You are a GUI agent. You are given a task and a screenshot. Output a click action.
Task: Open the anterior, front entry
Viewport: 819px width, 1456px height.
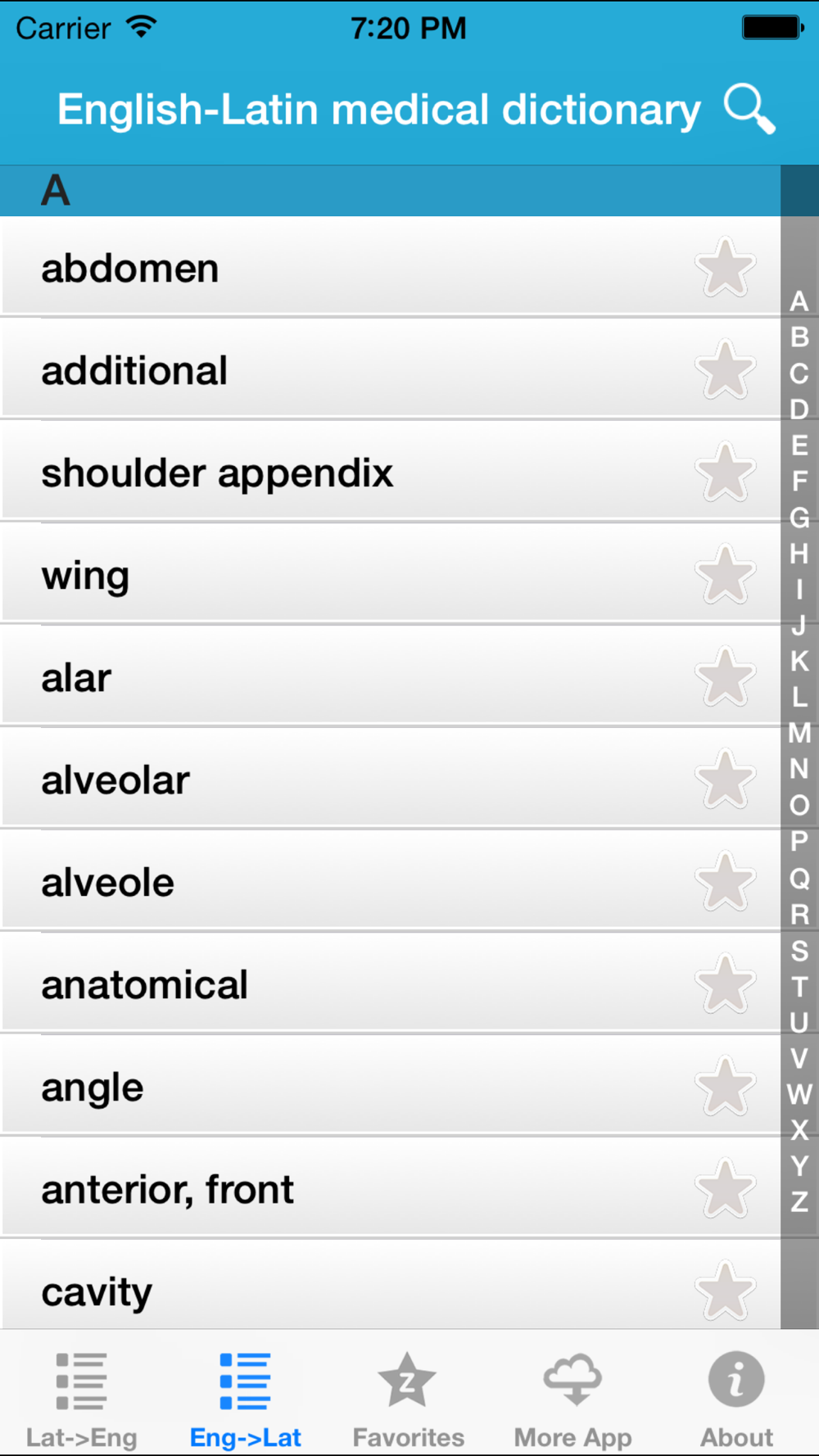tap(390, 1189)
